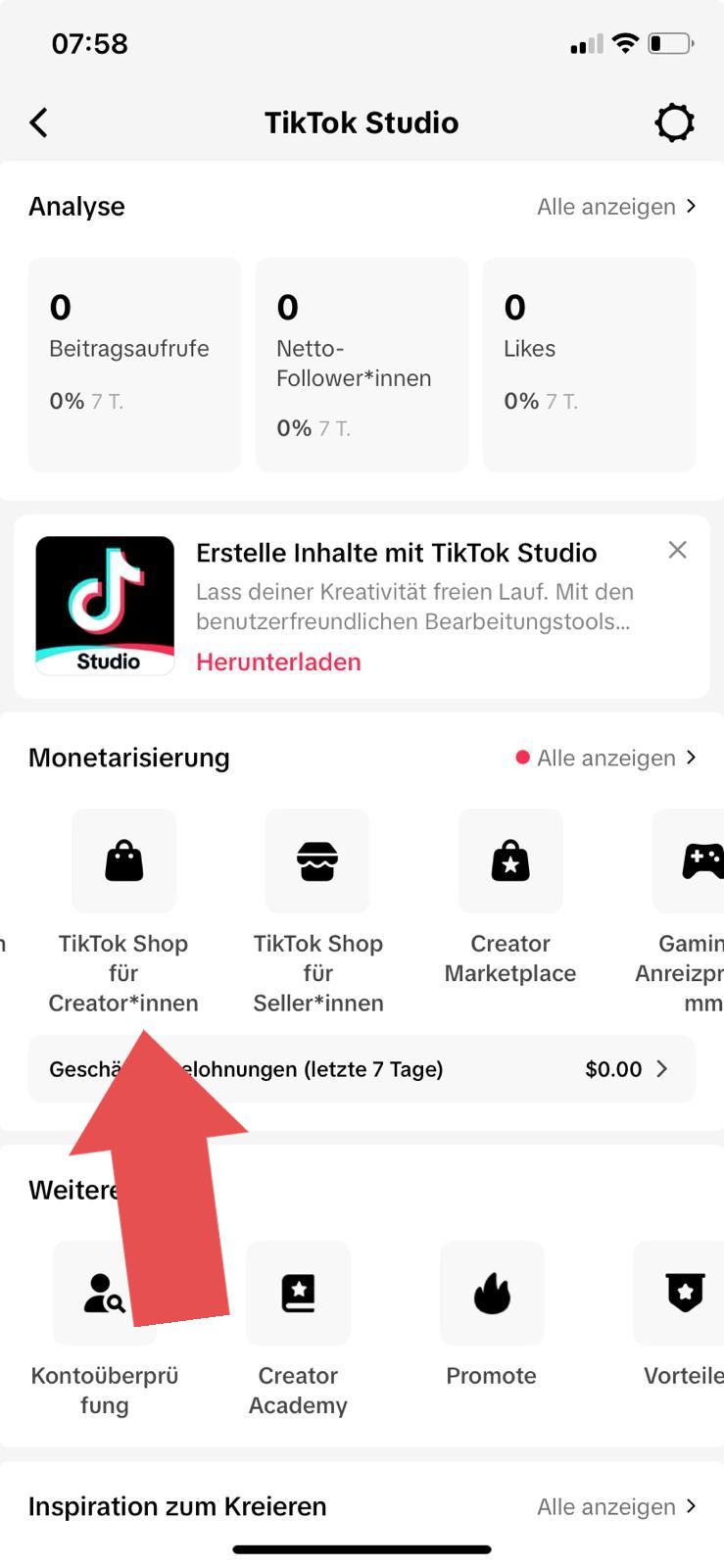The image size is (724, 1568).
Task: View Likes count card
Action: point(588,365)
